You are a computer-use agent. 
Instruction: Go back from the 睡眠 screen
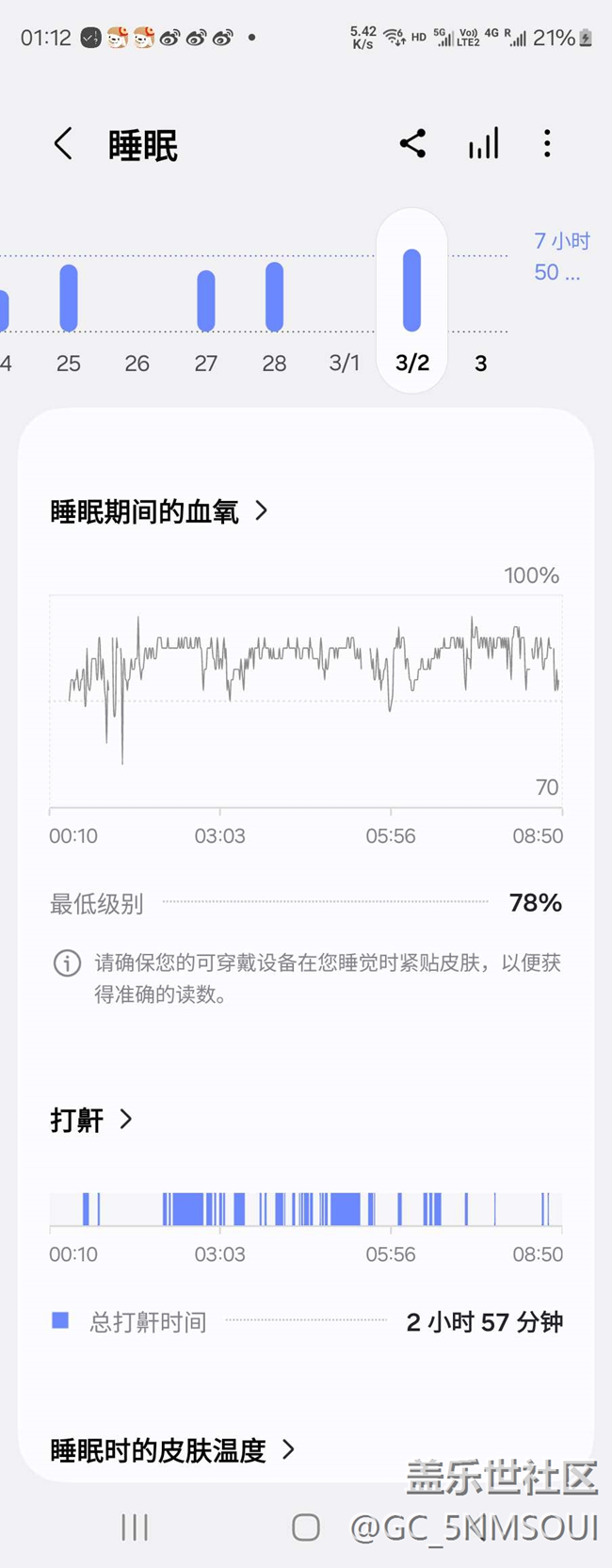pyautogui.click(x=63, y=144)
